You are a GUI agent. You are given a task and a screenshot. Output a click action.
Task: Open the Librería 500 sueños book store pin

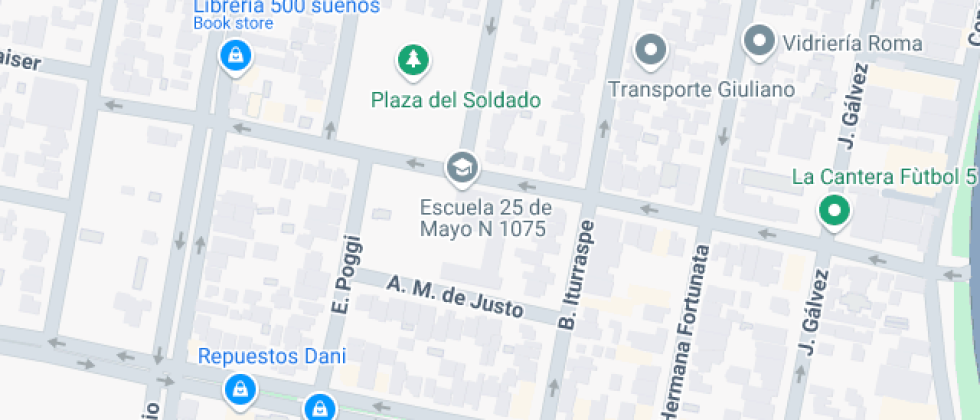click(x=233, y=56)
